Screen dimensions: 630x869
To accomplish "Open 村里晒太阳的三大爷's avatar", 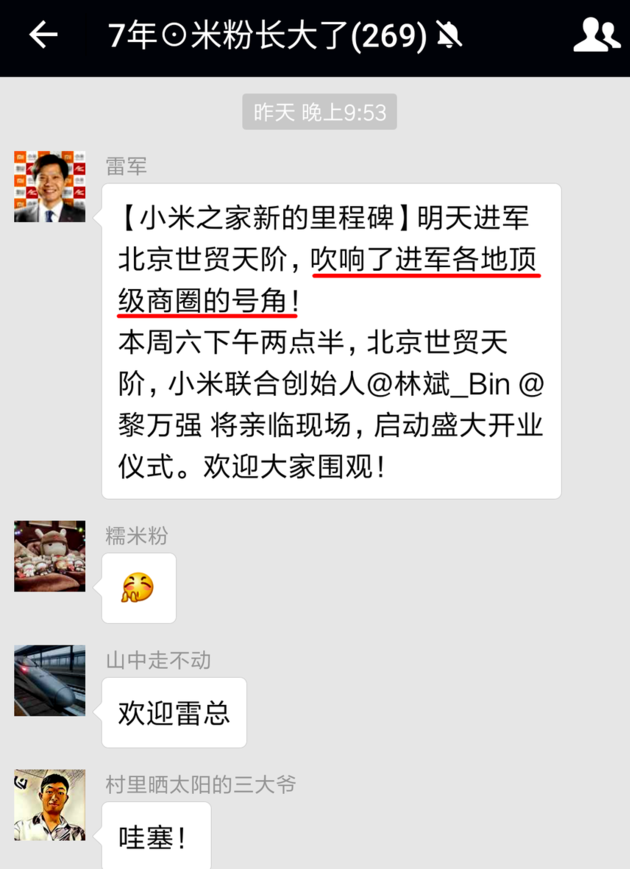I will 49,805.
